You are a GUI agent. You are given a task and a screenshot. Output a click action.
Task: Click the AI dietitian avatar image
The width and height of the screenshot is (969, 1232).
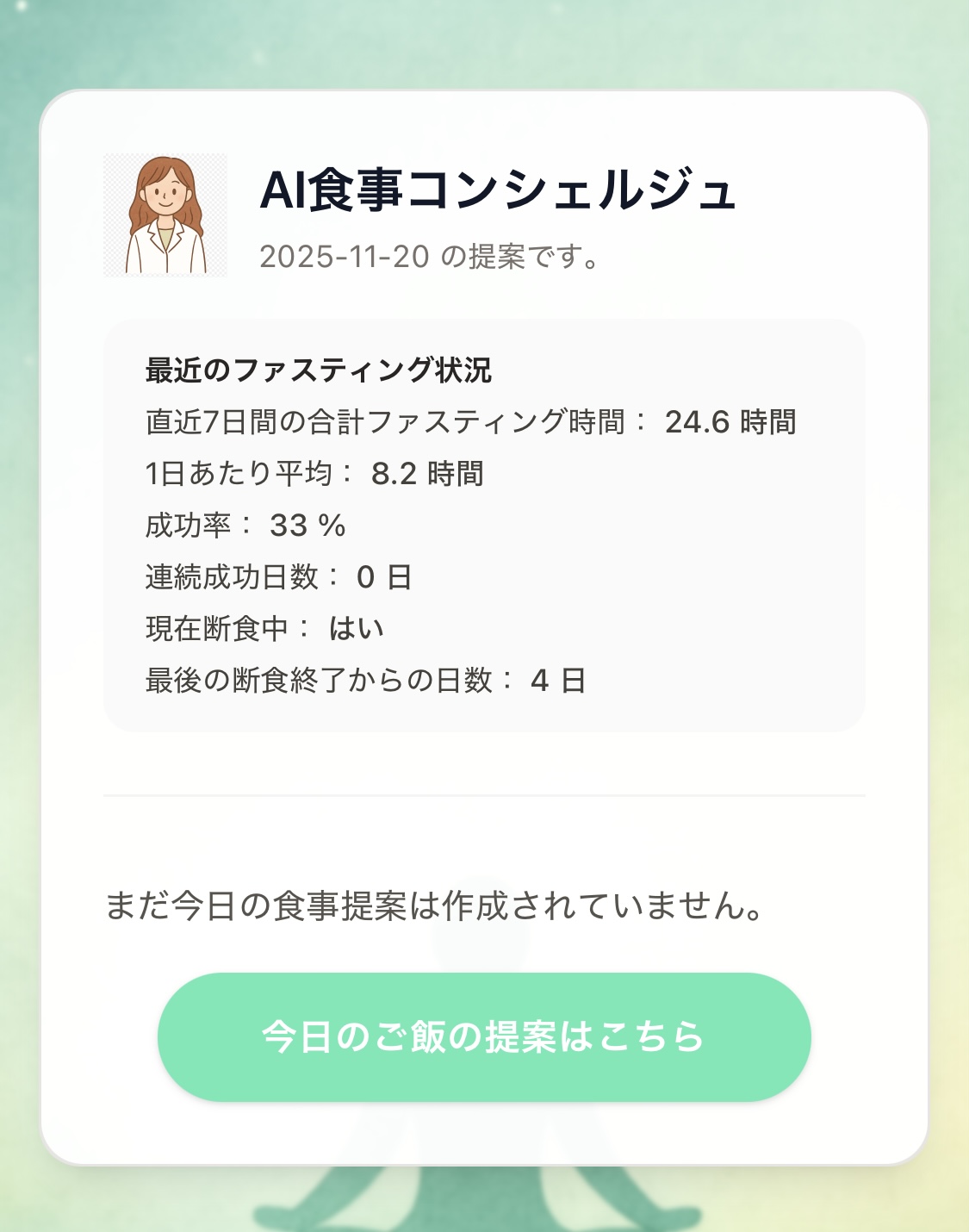[164, 215]
